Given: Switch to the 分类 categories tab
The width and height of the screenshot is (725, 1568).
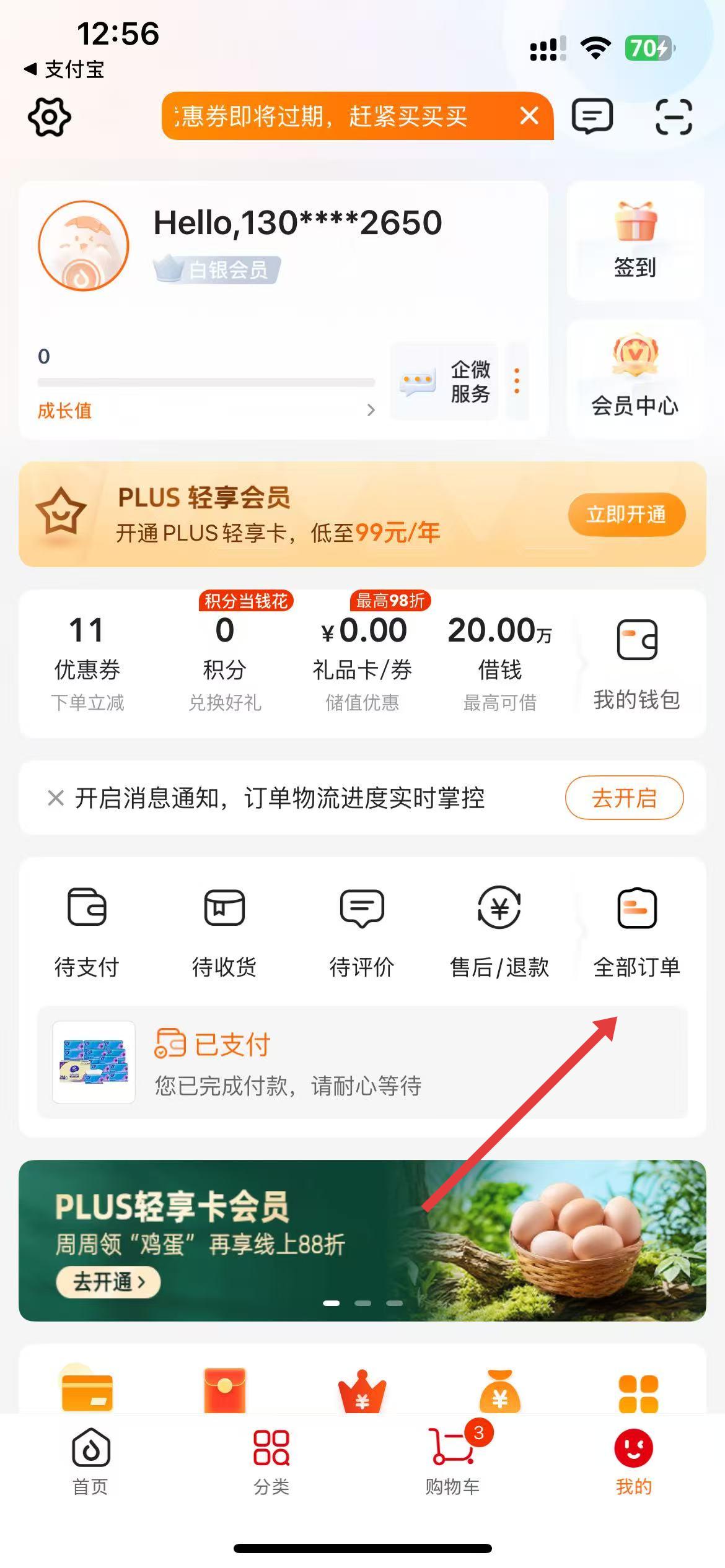Looking at the screenshot, I should tap(271, 1461).
